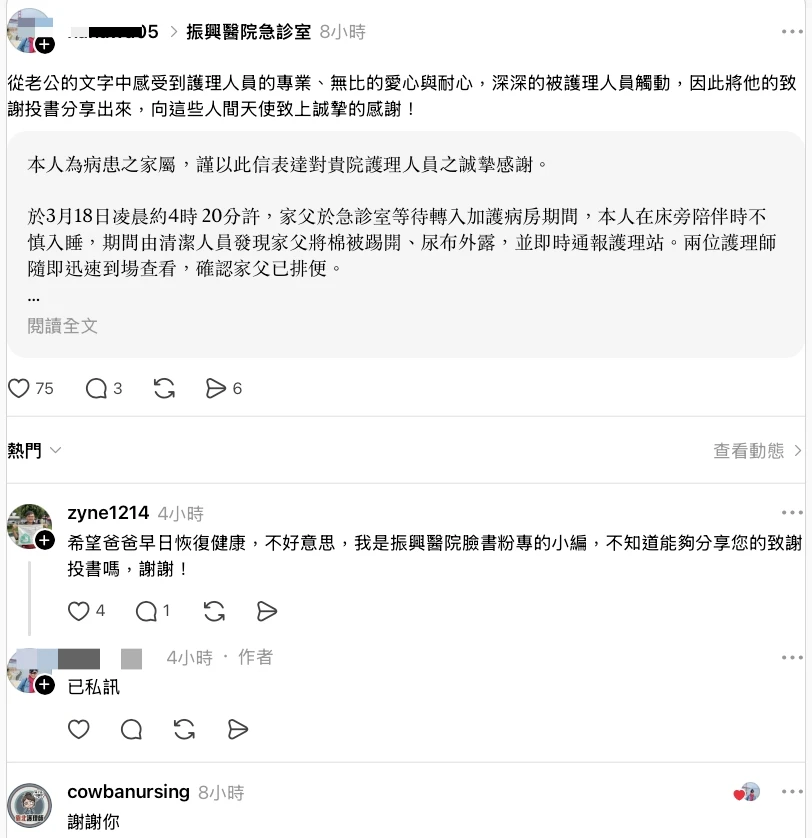Share the main post with 6 shares
The width and height of the screenshot is (812, 838).
216,388
